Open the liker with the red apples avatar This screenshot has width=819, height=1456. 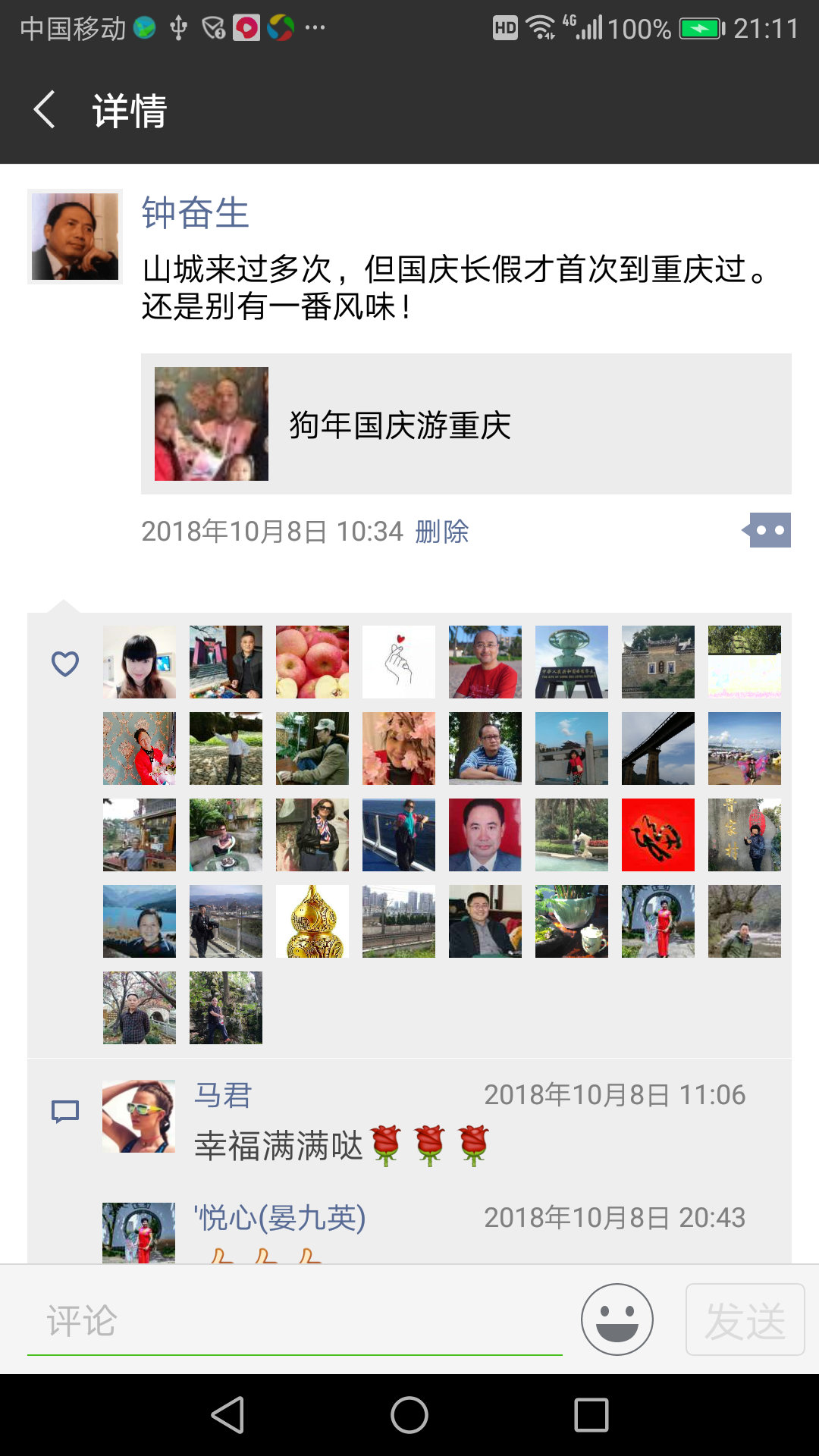312,662
